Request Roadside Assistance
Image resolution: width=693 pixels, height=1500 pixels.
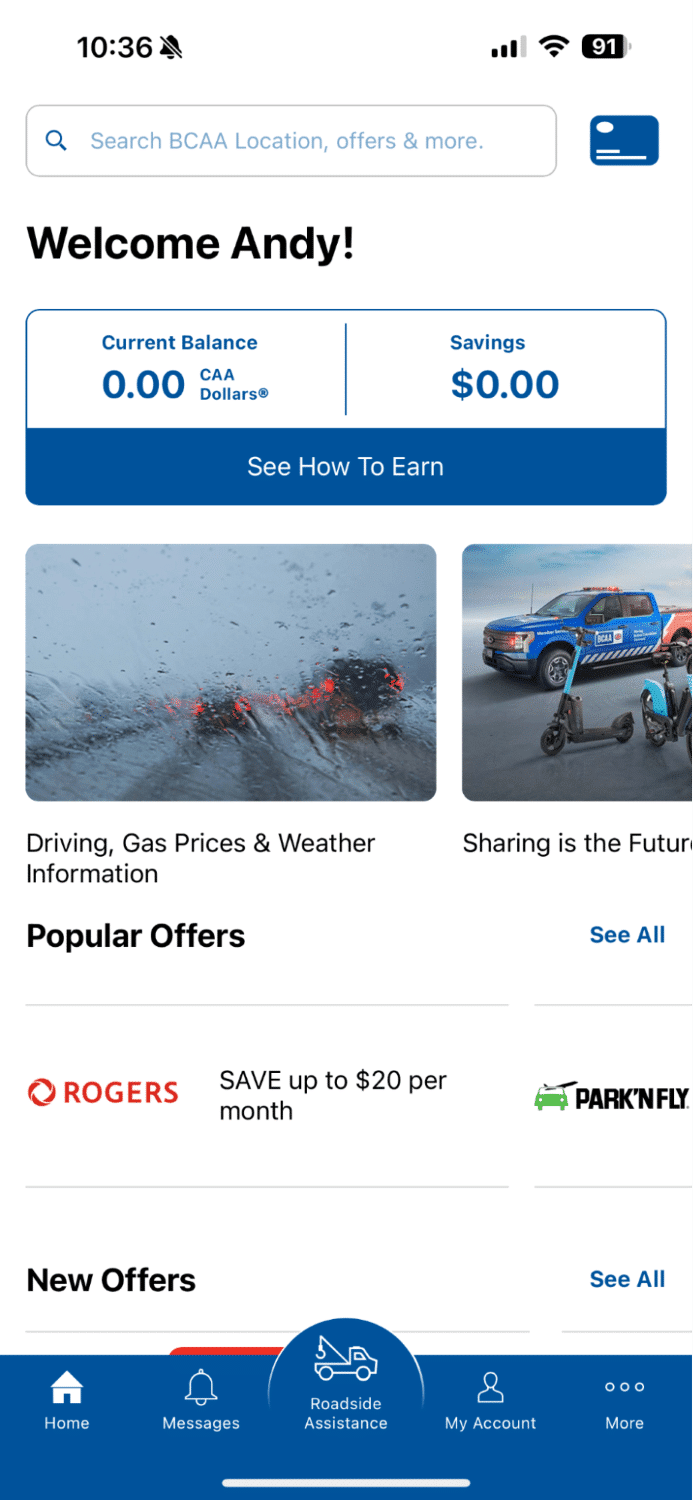click(346, 1385)
